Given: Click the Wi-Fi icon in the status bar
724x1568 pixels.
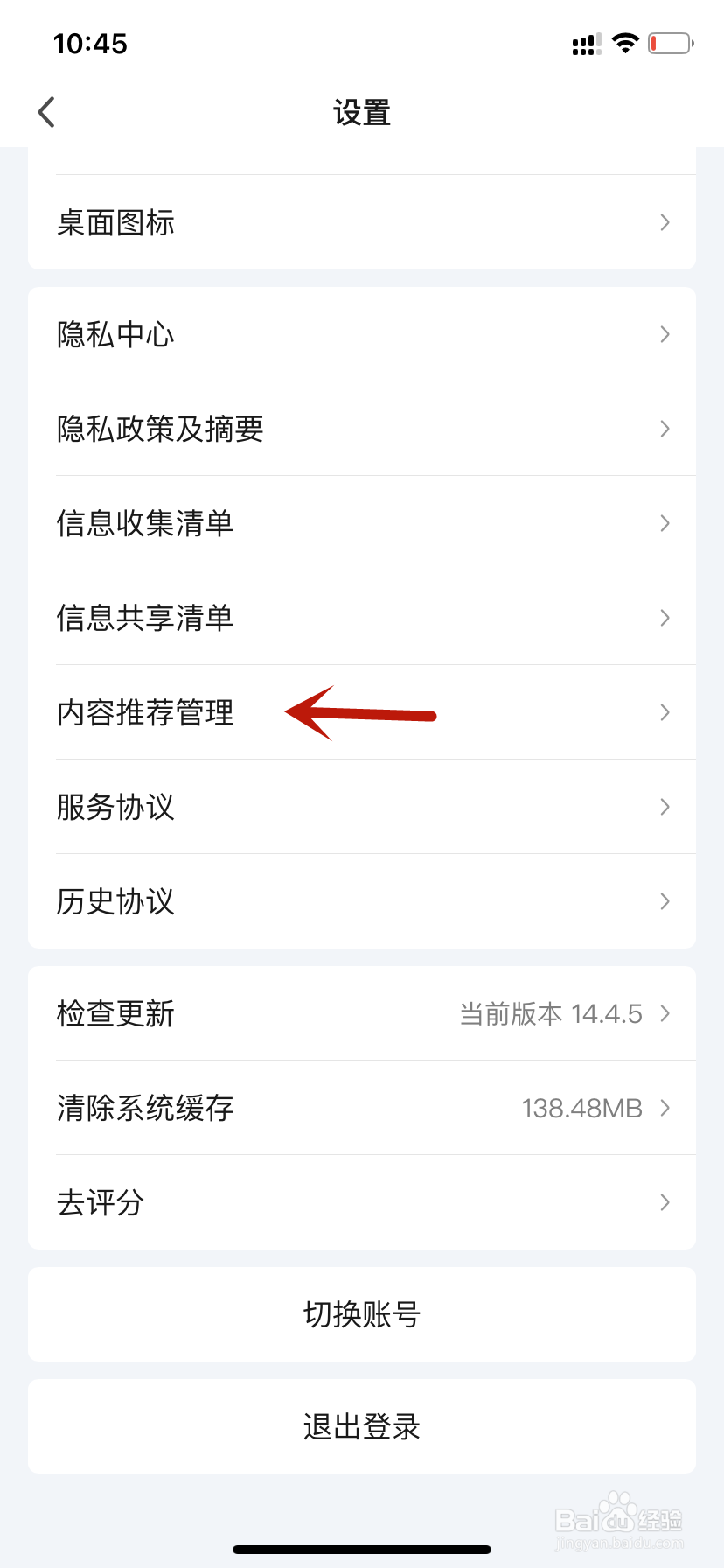Looking at the screenshot, I should tap(624, 43).
